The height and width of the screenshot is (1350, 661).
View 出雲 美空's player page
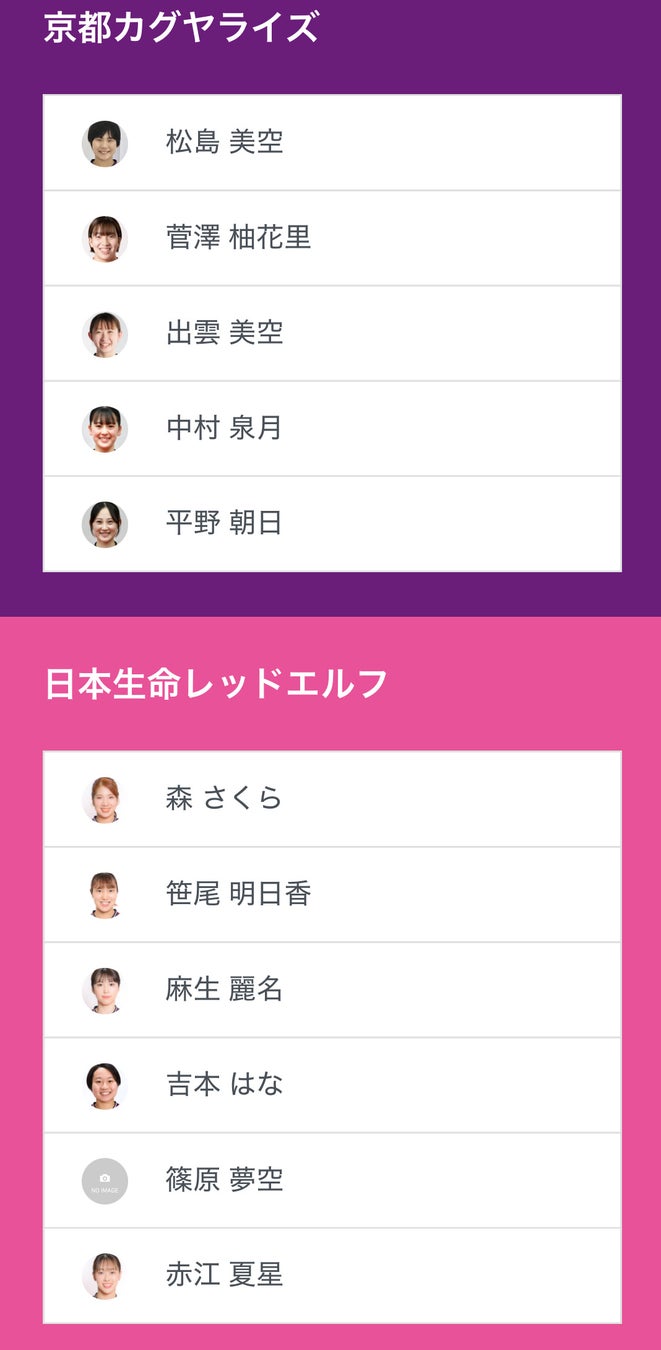click(x=225, y=333)
